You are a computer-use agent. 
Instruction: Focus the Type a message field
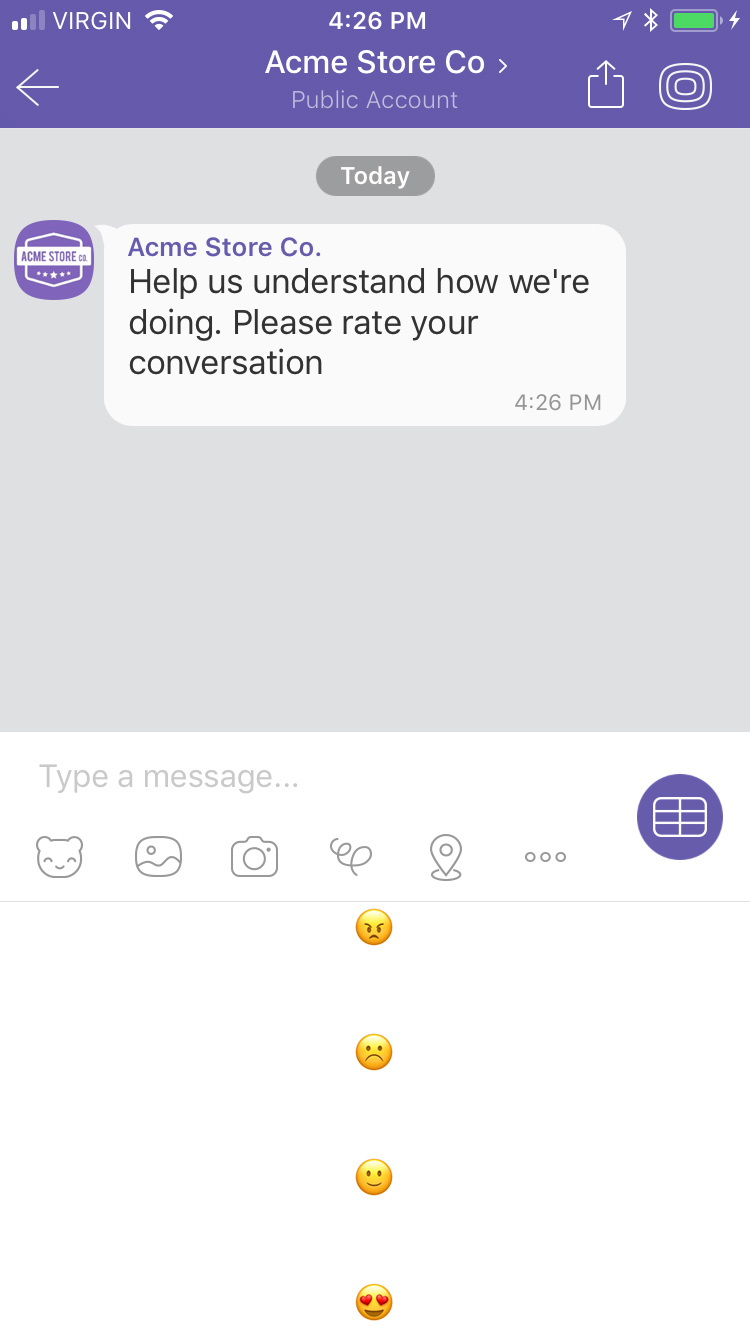pos(320,777)
